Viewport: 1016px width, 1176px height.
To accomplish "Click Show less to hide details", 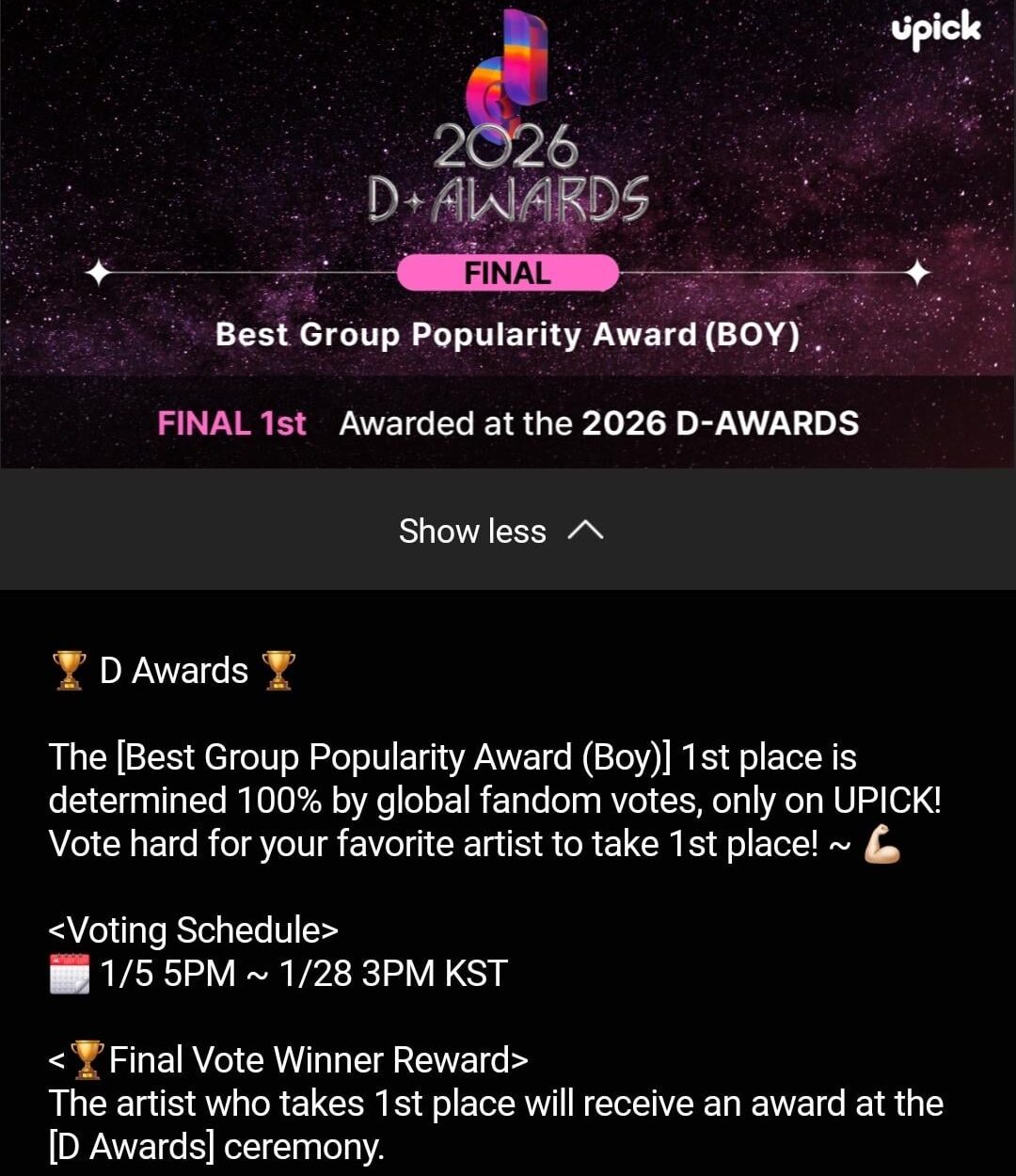I will [472, 530].
